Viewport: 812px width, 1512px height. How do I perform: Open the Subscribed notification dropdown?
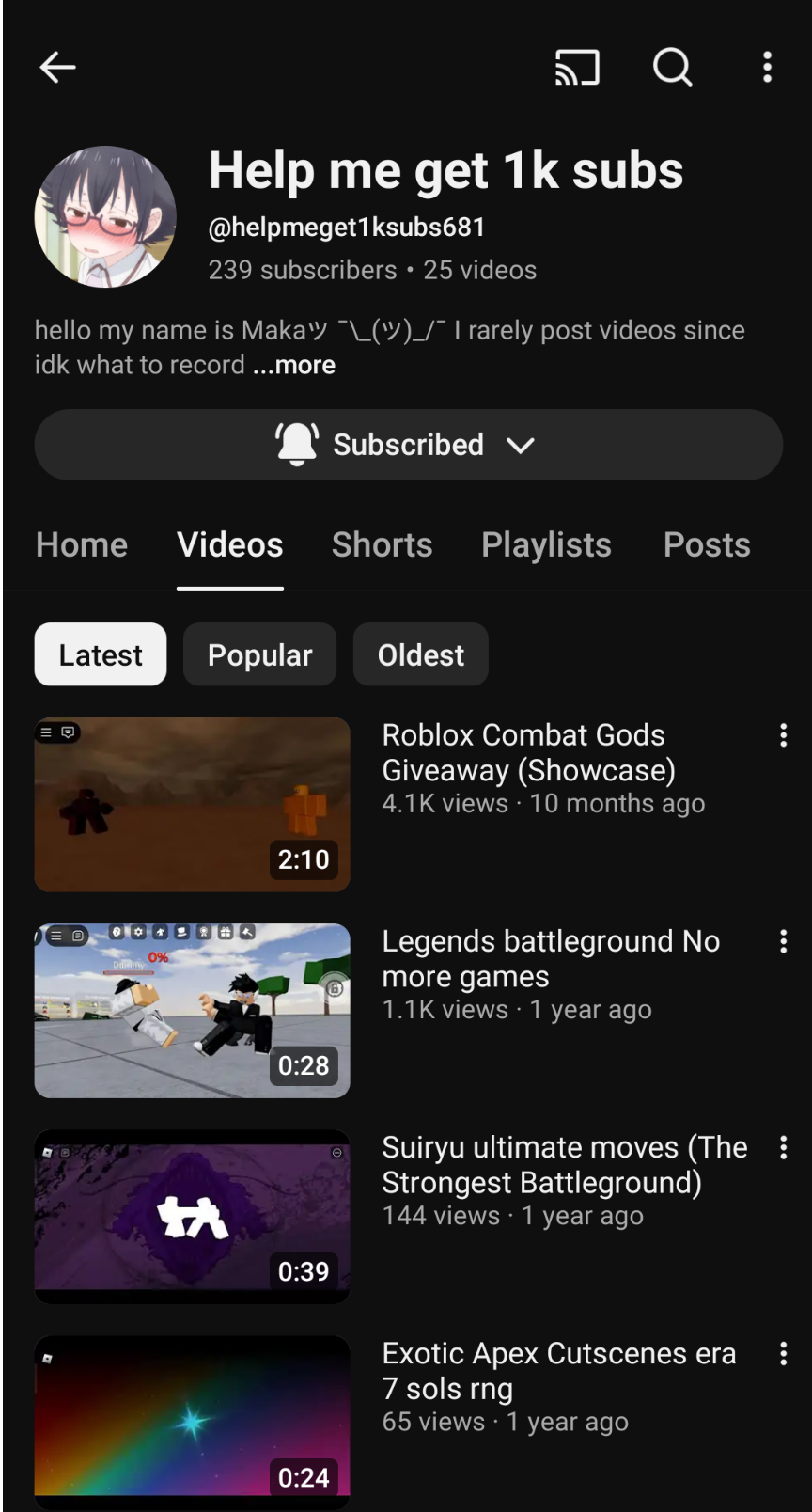point(408,445)
